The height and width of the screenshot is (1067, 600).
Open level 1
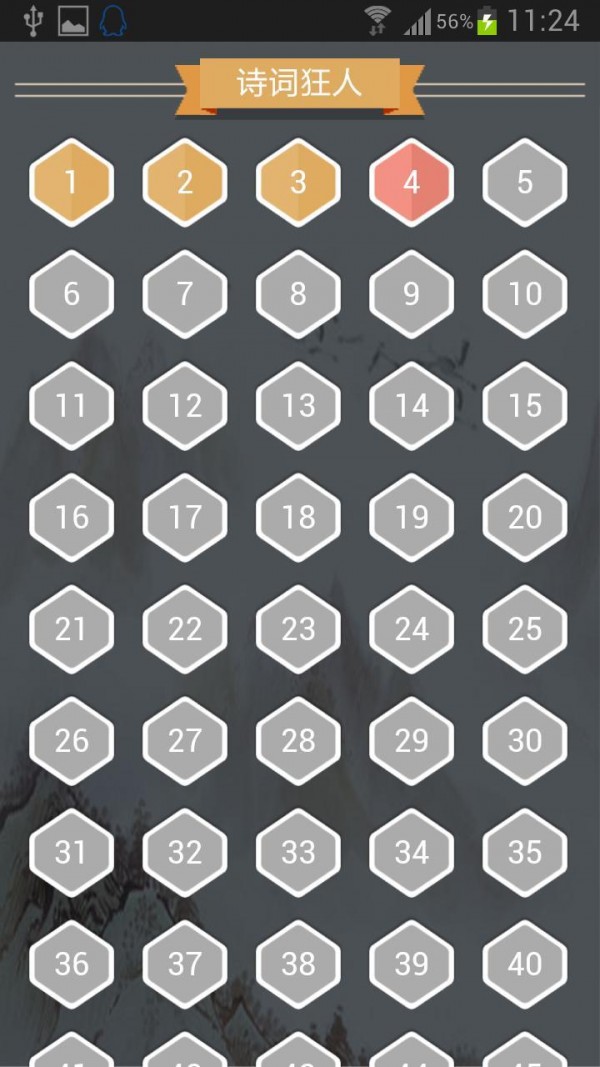[x=71, y=183]
